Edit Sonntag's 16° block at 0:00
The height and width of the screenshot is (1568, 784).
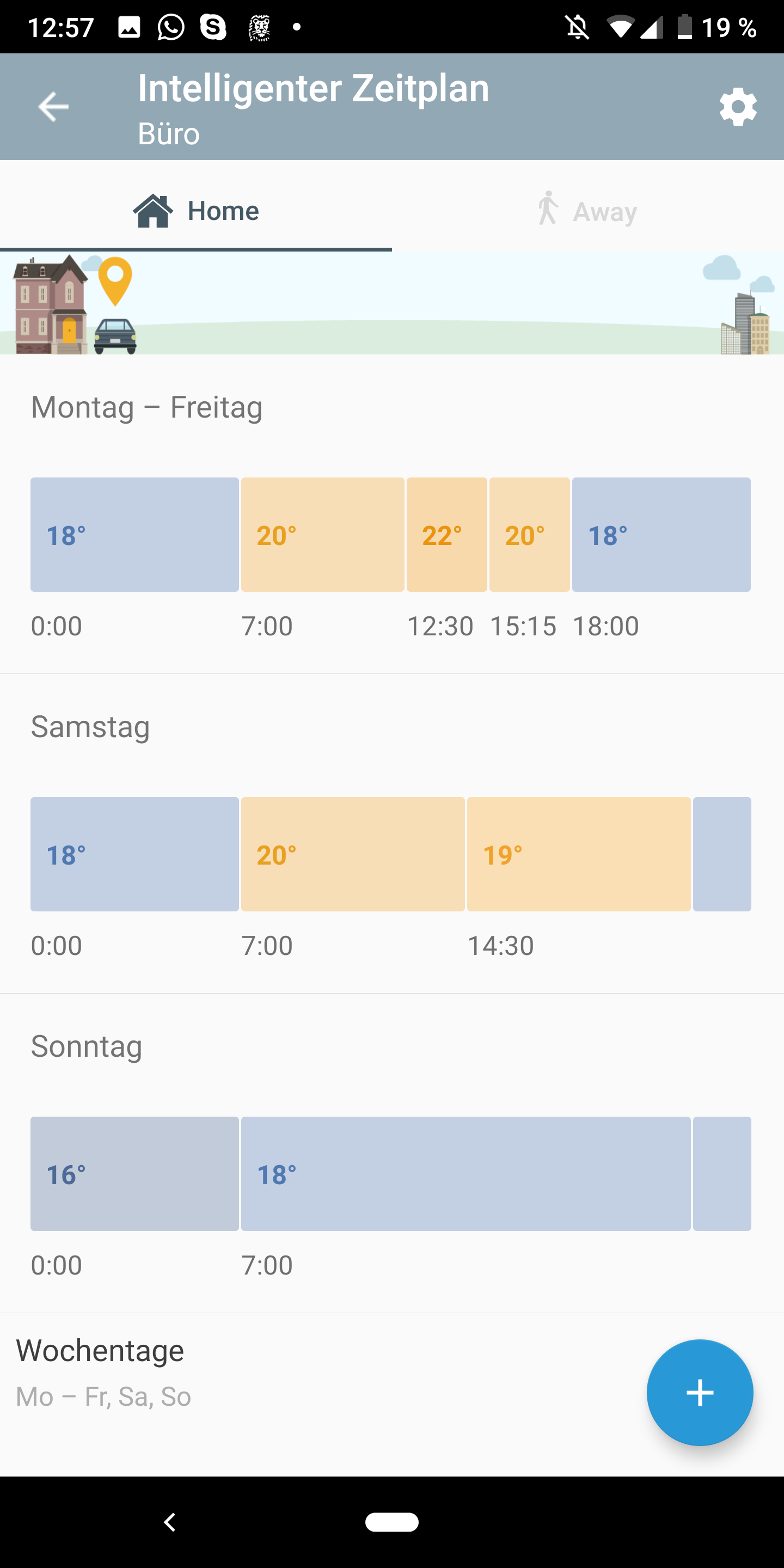click(x=134, y=1174)
